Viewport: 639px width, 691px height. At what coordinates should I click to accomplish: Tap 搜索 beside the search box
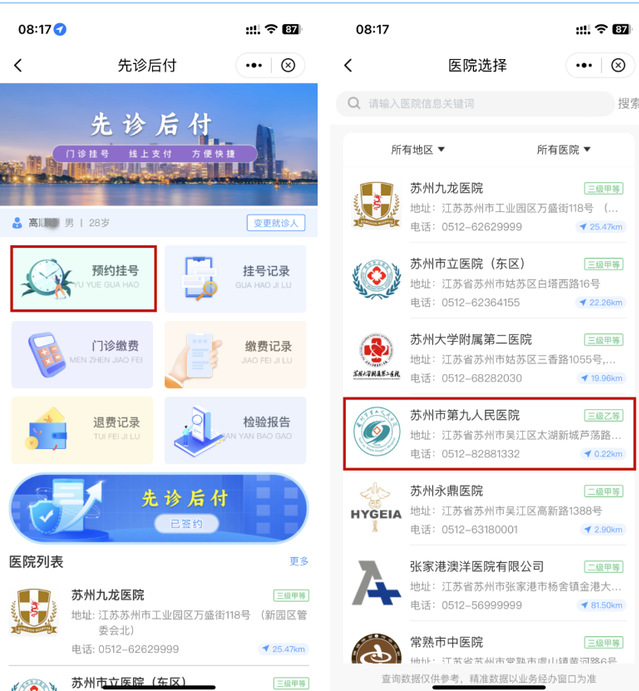(x=628, y=103)
